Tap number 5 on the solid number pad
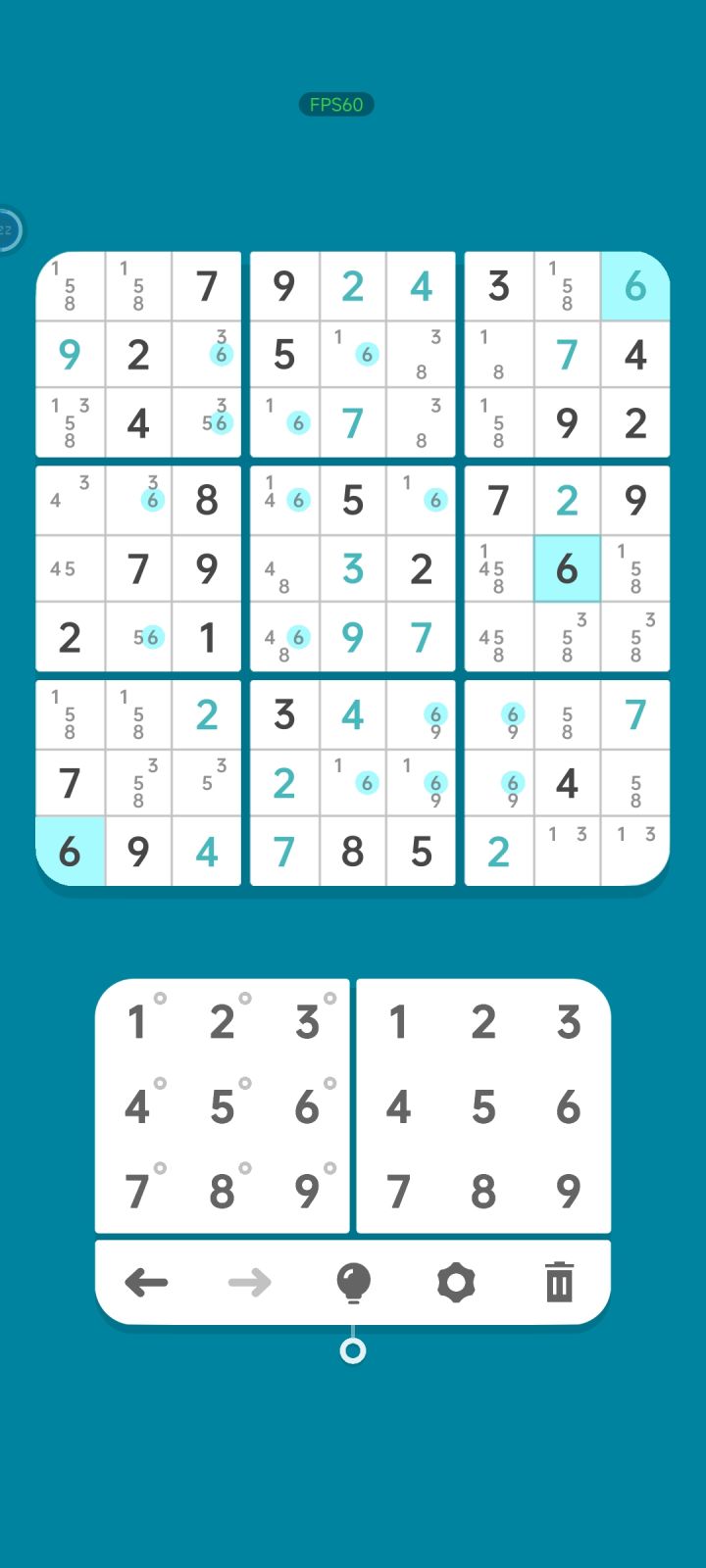The image size is (706, 1568). (x=482, y=1107)
